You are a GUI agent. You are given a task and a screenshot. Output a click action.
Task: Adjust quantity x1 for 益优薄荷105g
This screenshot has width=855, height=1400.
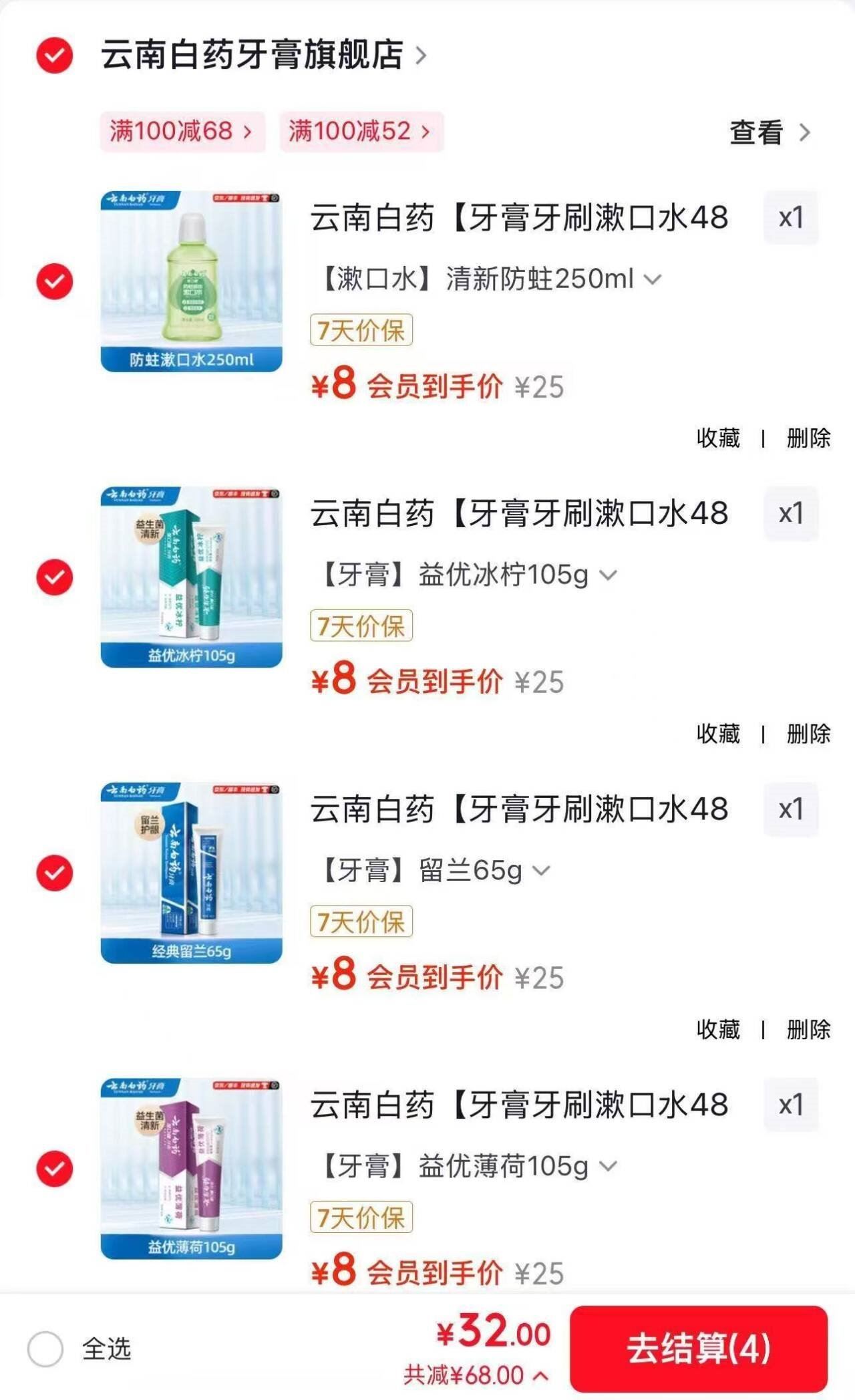[x=791, y=1105]
